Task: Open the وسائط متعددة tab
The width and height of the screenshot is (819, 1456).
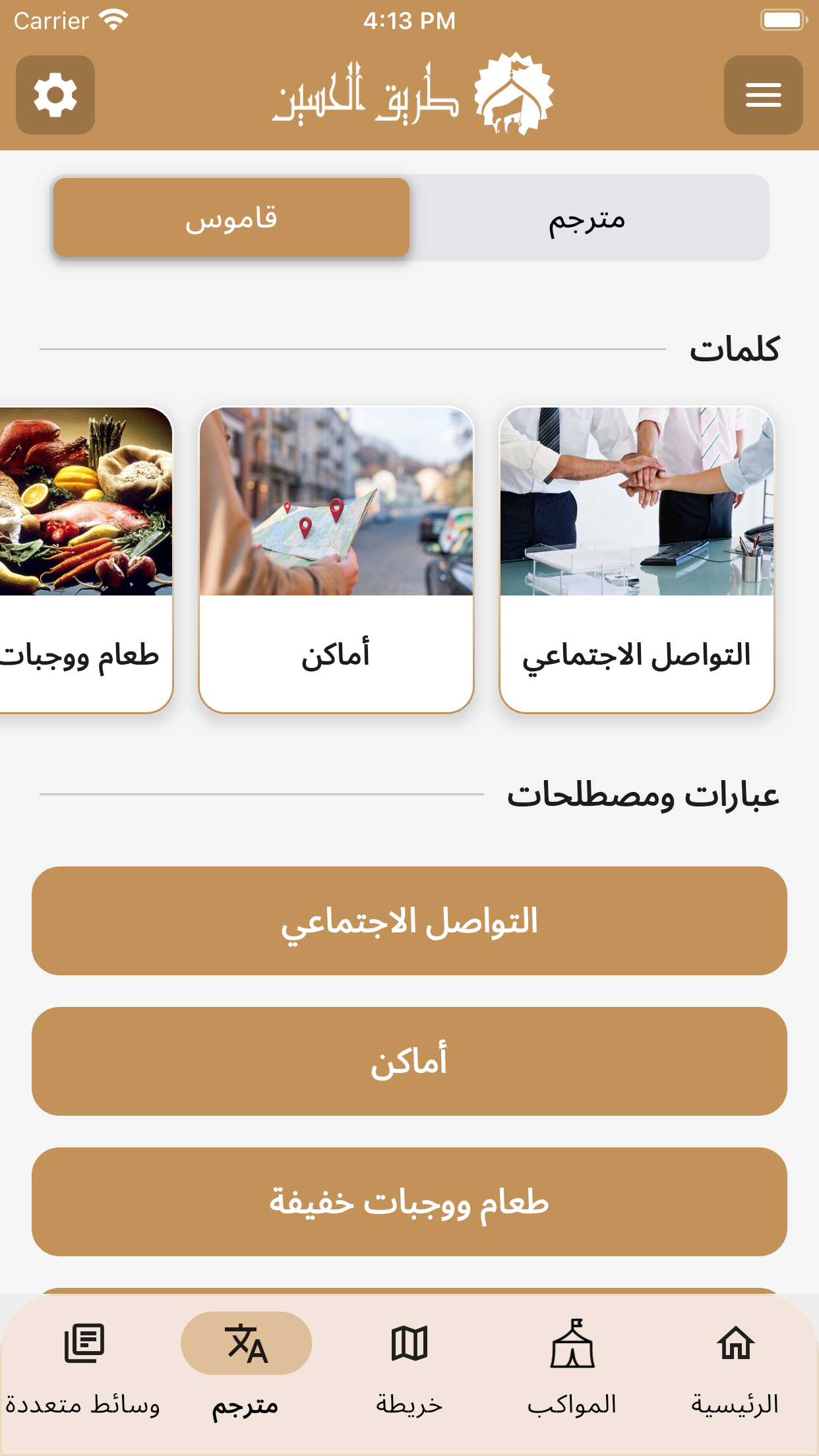Action: click(x=83, y=1368)
